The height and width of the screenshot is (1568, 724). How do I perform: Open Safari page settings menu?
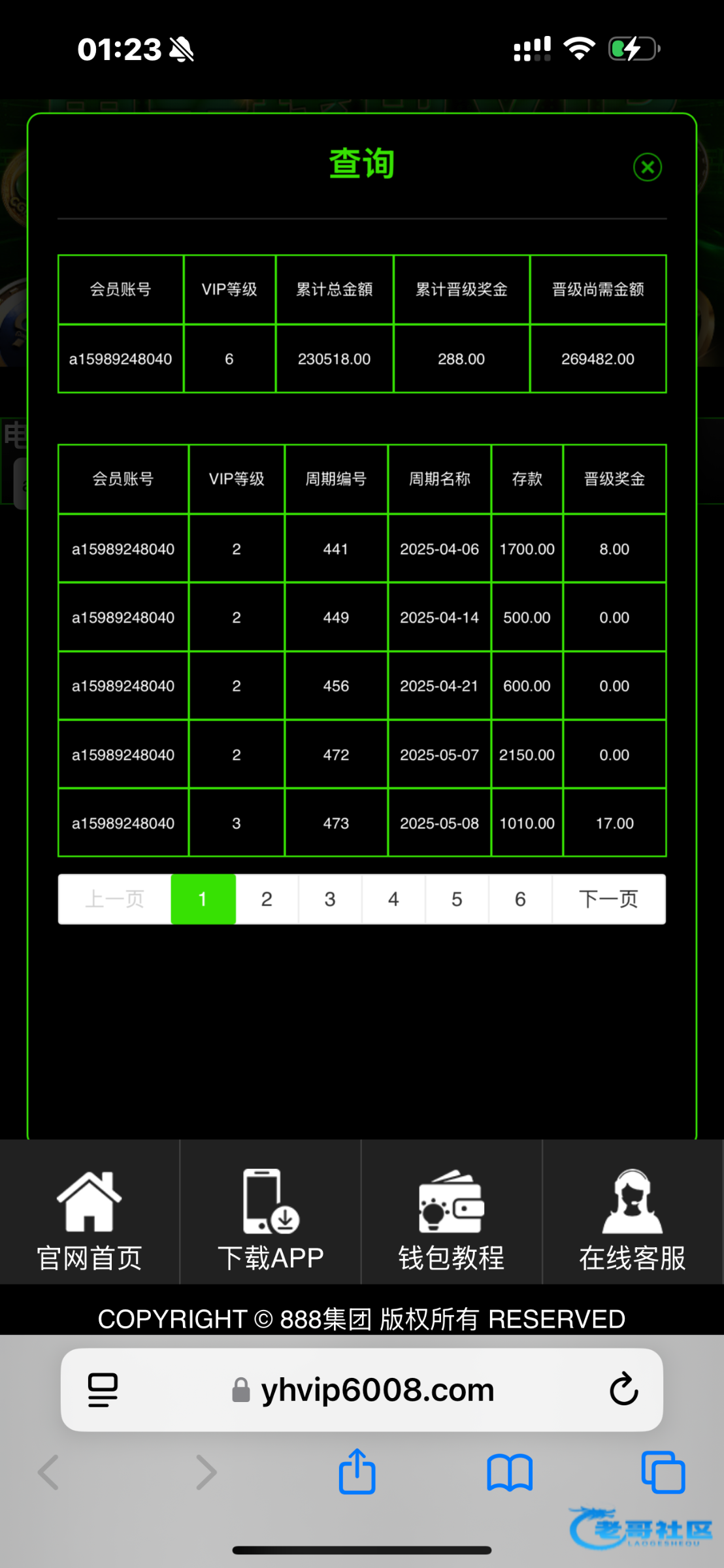point(103,1390)
